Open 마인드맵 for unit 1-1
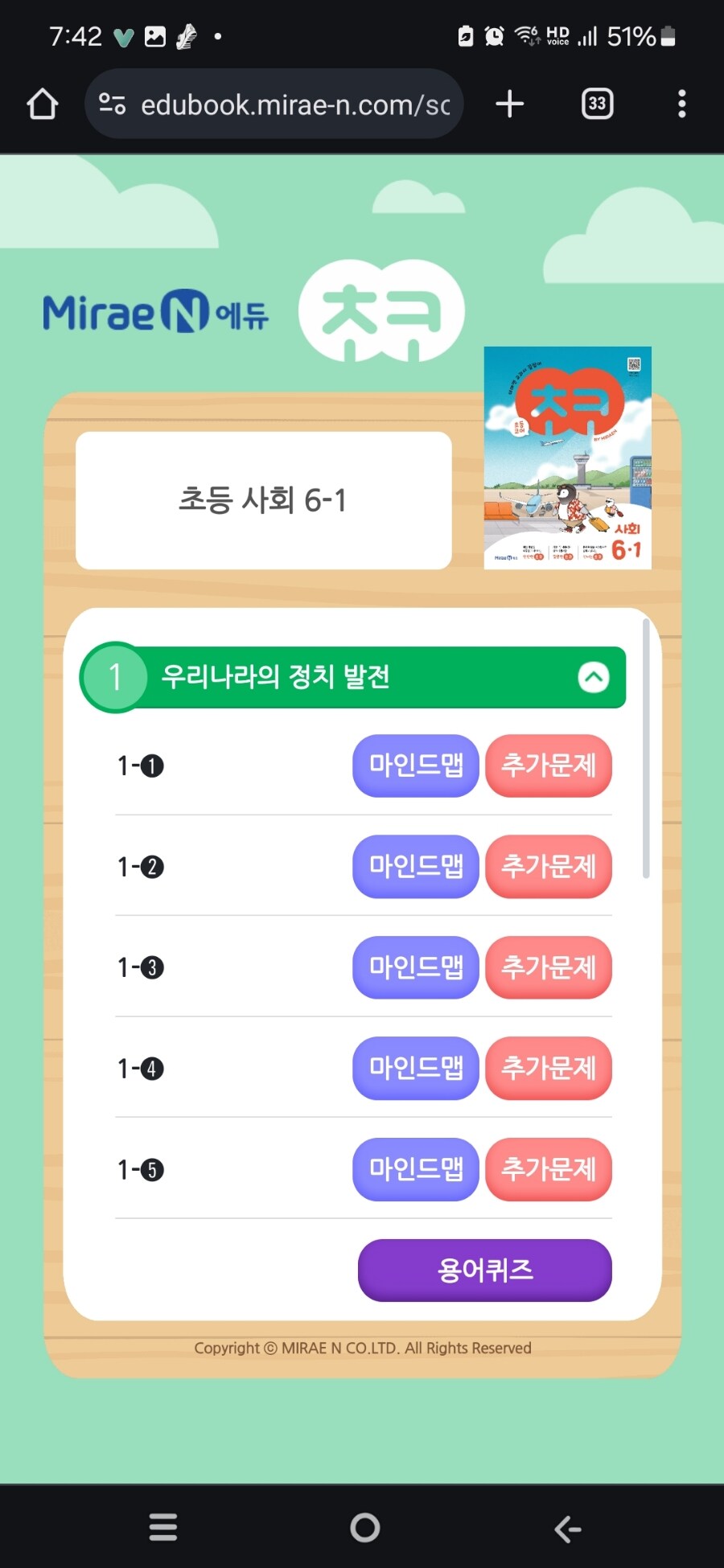 [415, 766]
